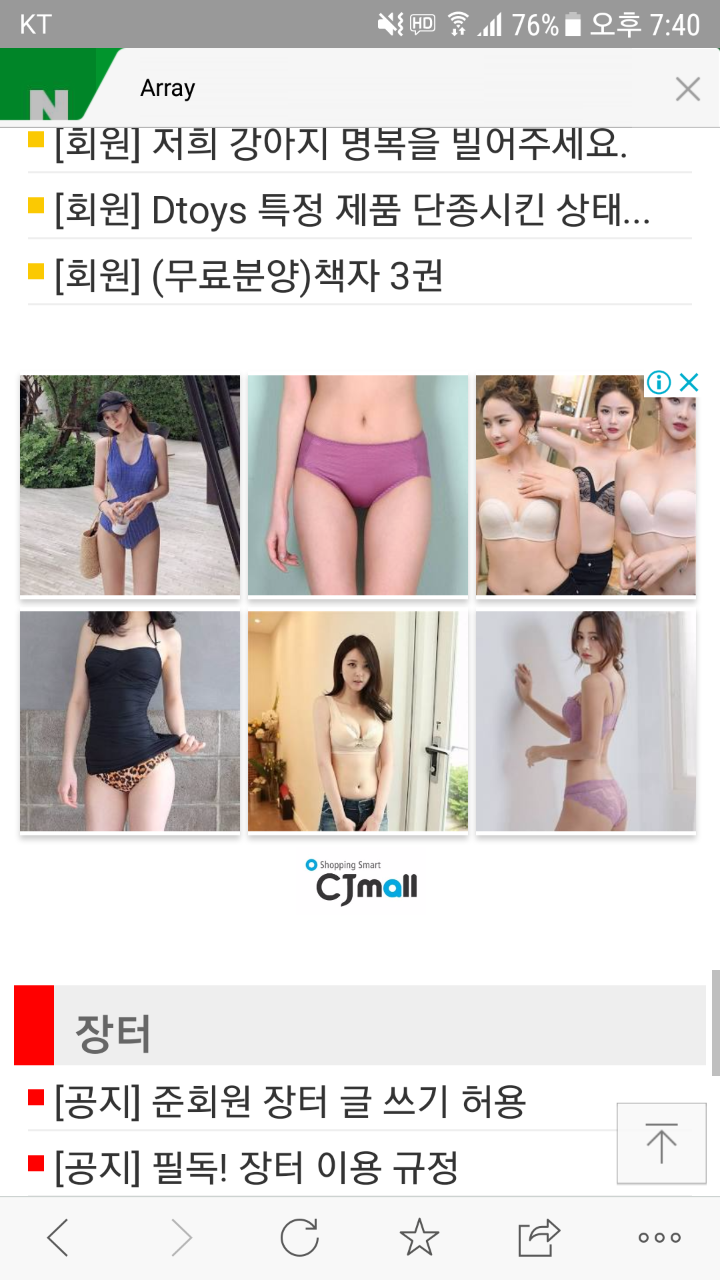
Task: Open post 'Dtoys 특정 제품 단종시킨 상태'
Action: pyautogui.click(x=352, y=211)
